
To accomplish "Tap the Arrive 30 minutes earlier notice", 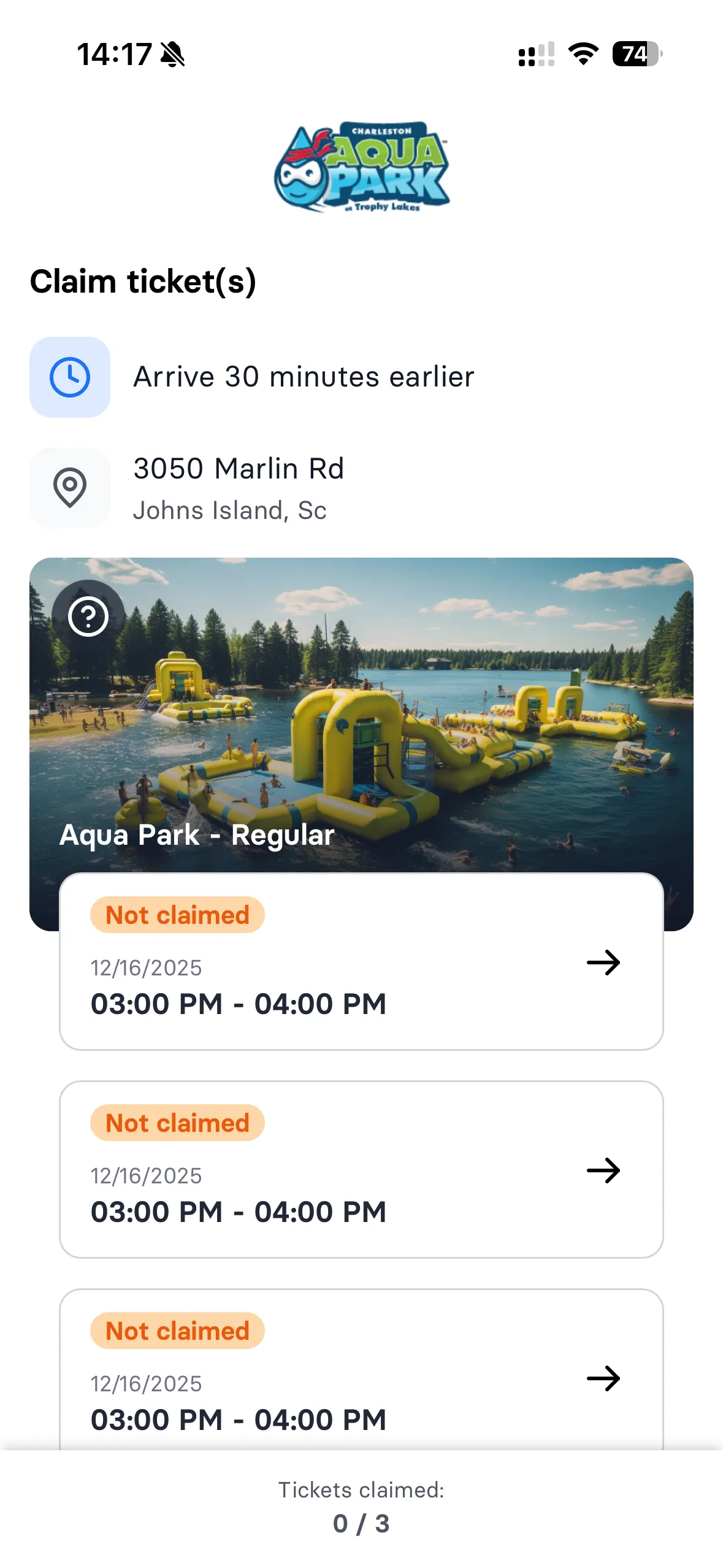I will tap(304, 376).
